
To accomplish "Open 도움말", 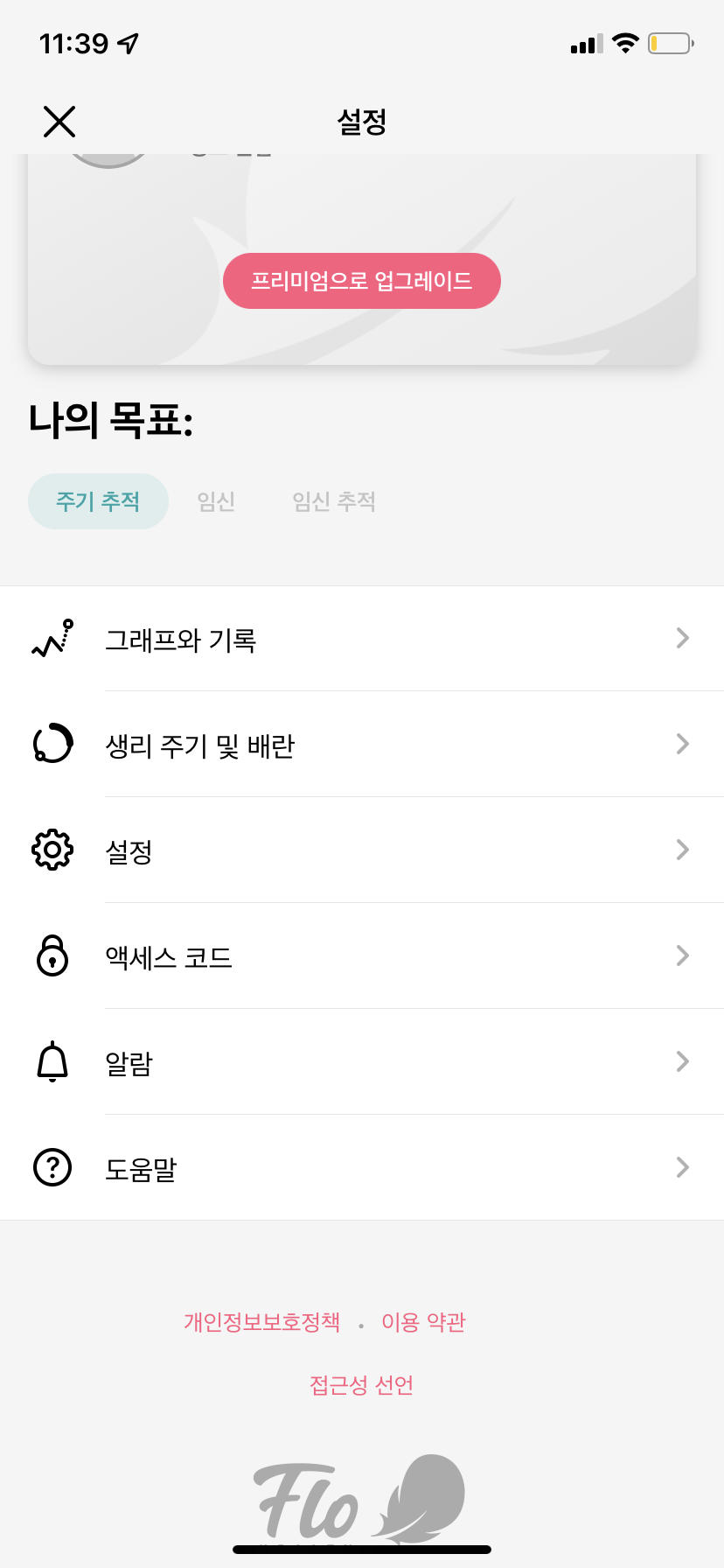I will 362,1168.
